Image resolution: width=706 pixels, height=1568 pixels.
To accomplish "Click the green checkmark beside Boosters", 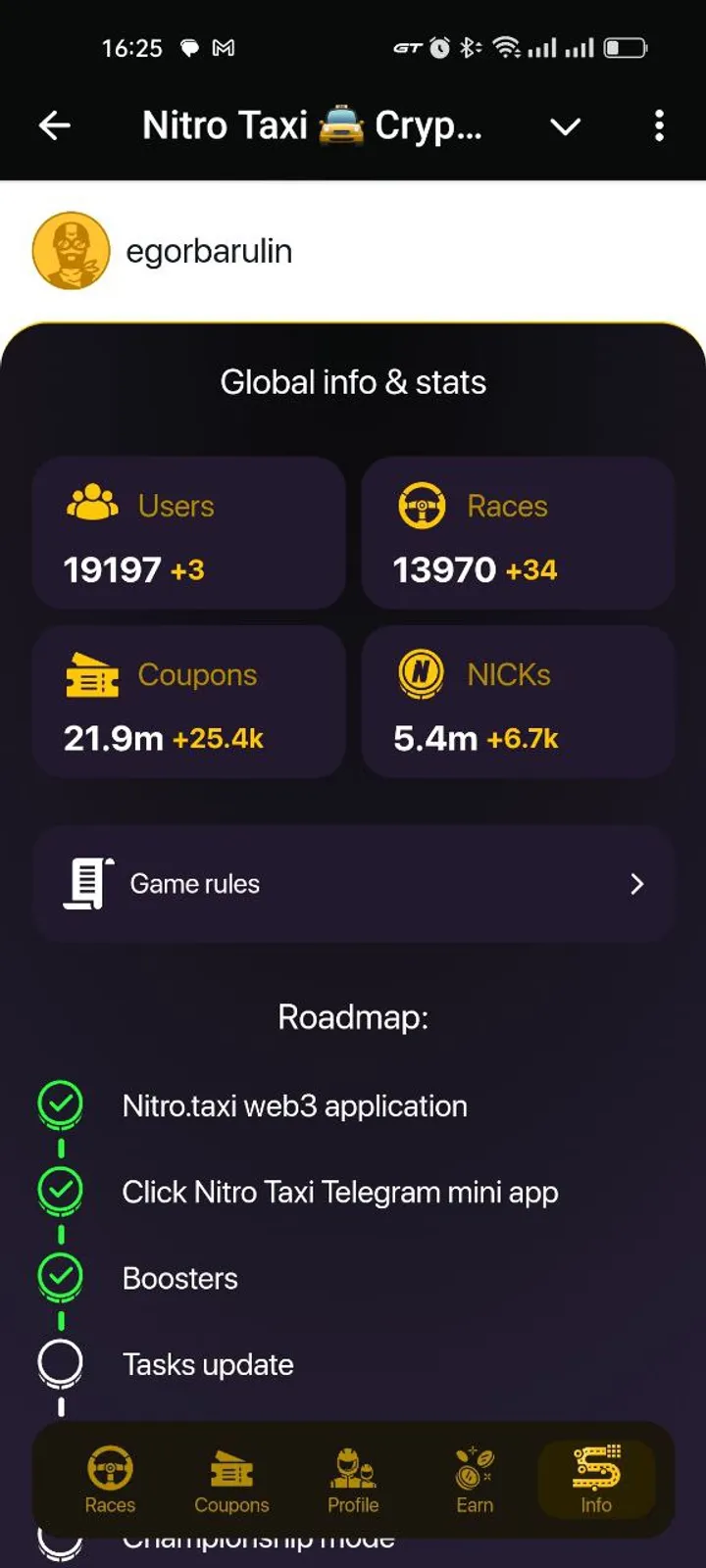I will 60,1278.
